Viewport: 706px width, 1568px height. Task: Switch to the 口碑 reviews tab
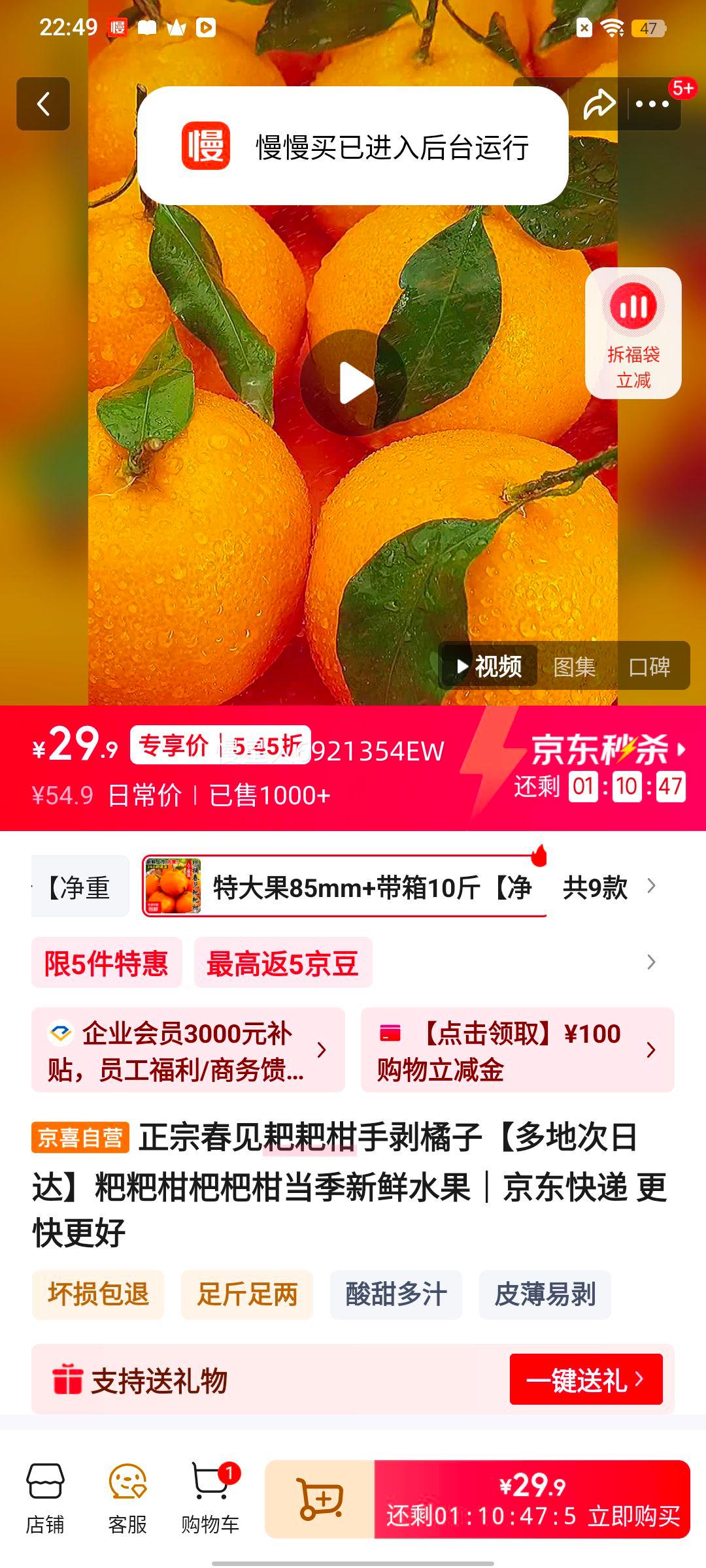pos(650,667)
